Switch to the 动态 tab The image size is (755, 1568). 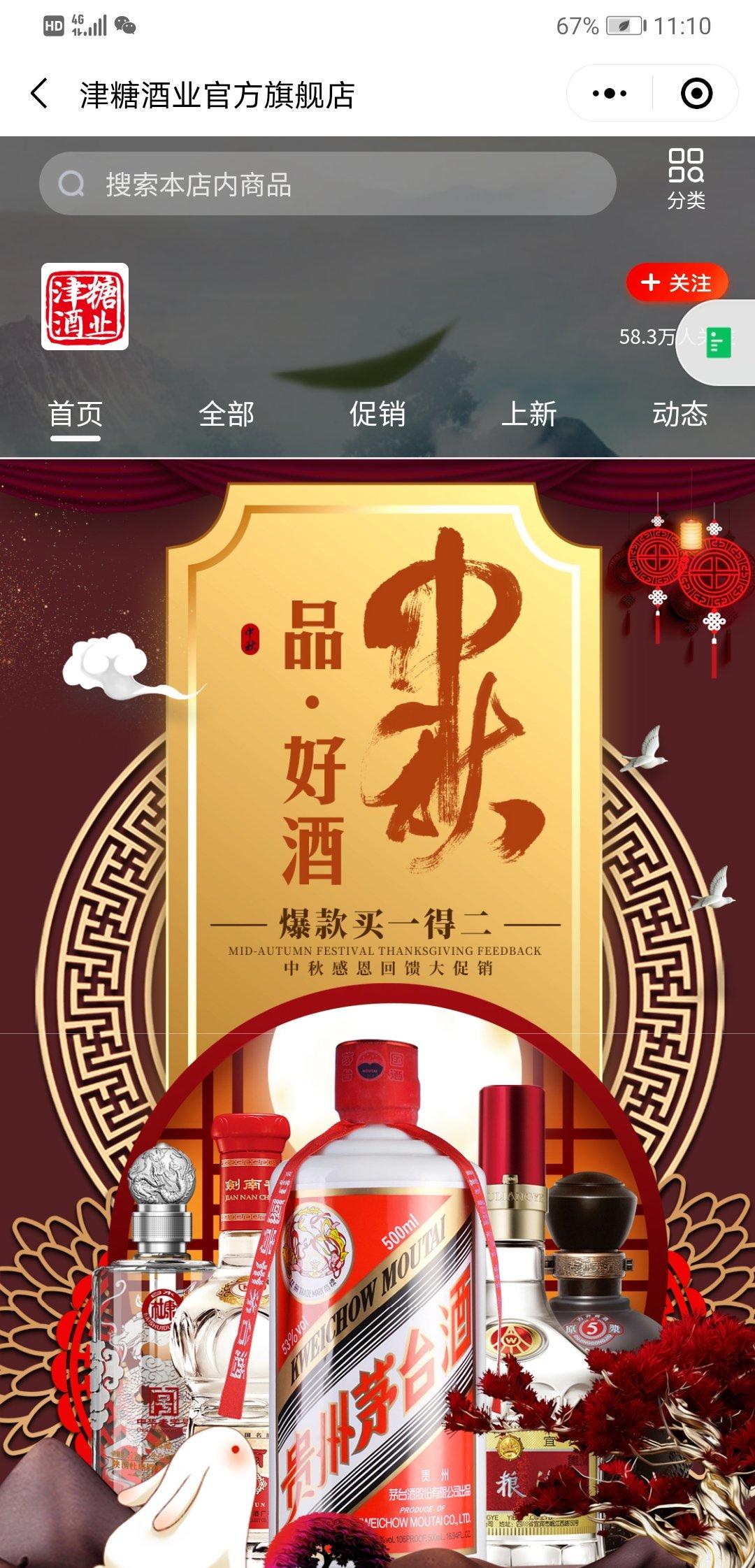coord(679,414)
